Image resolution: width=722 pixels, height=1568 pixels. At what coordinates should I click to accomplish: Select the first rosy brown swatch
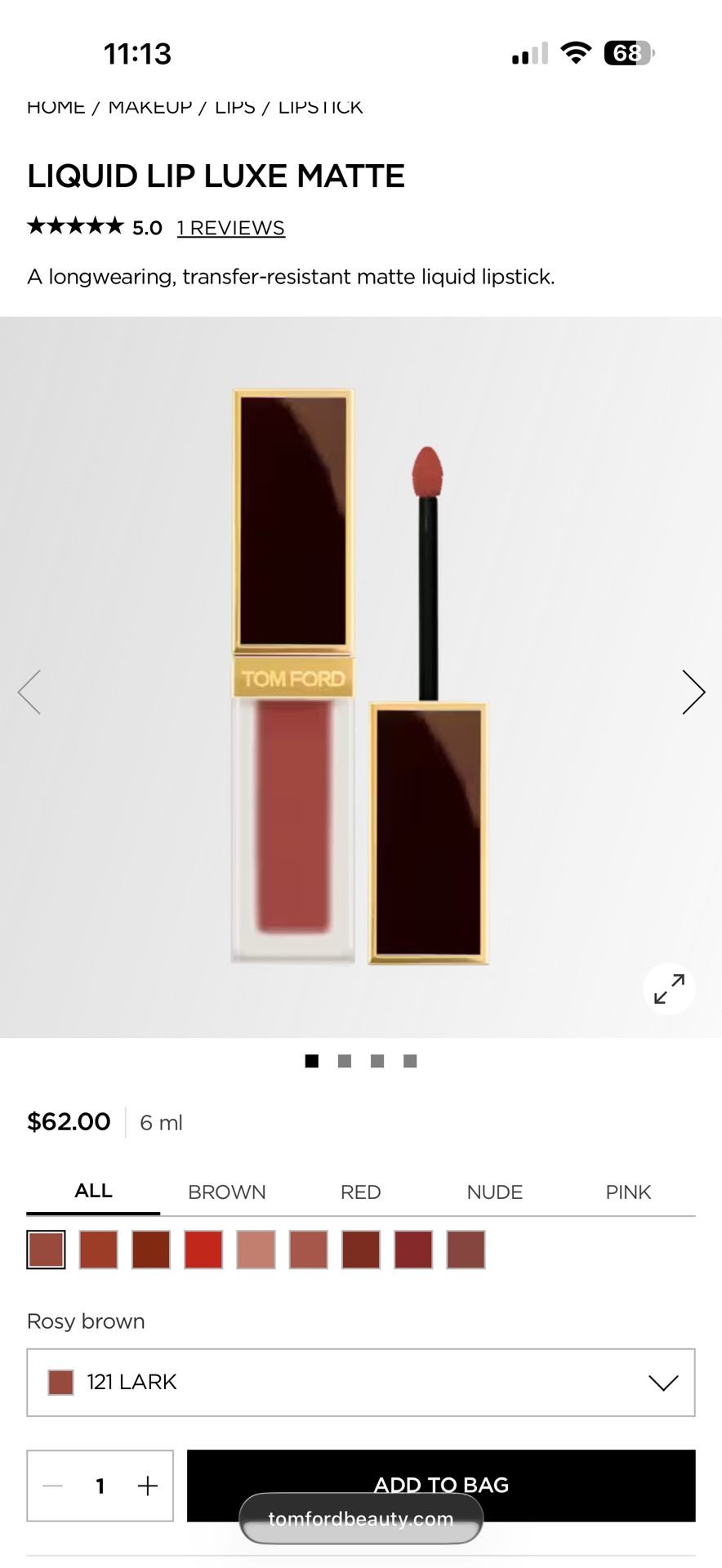[46, 1249]
